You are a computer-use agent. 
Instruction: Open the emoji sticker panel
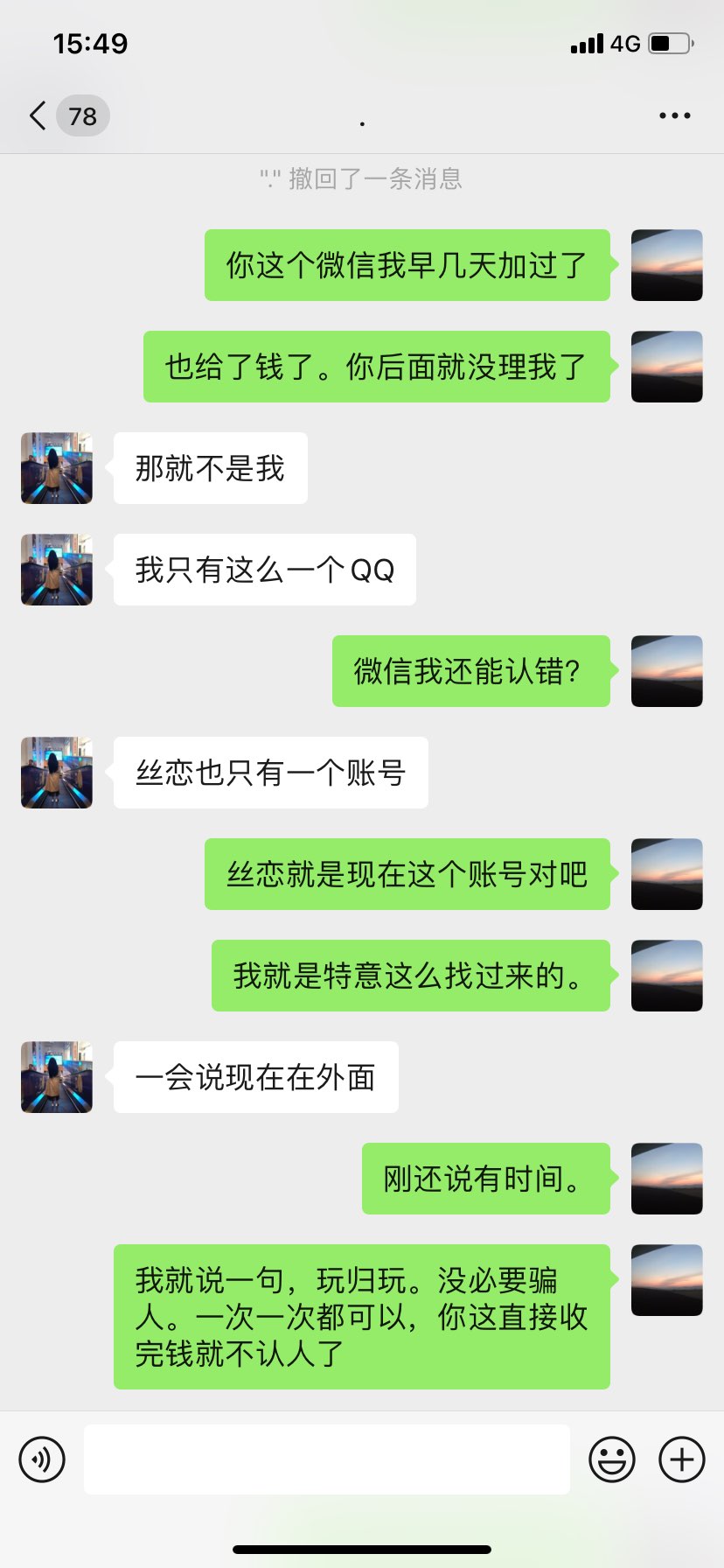click(612, 1459)
